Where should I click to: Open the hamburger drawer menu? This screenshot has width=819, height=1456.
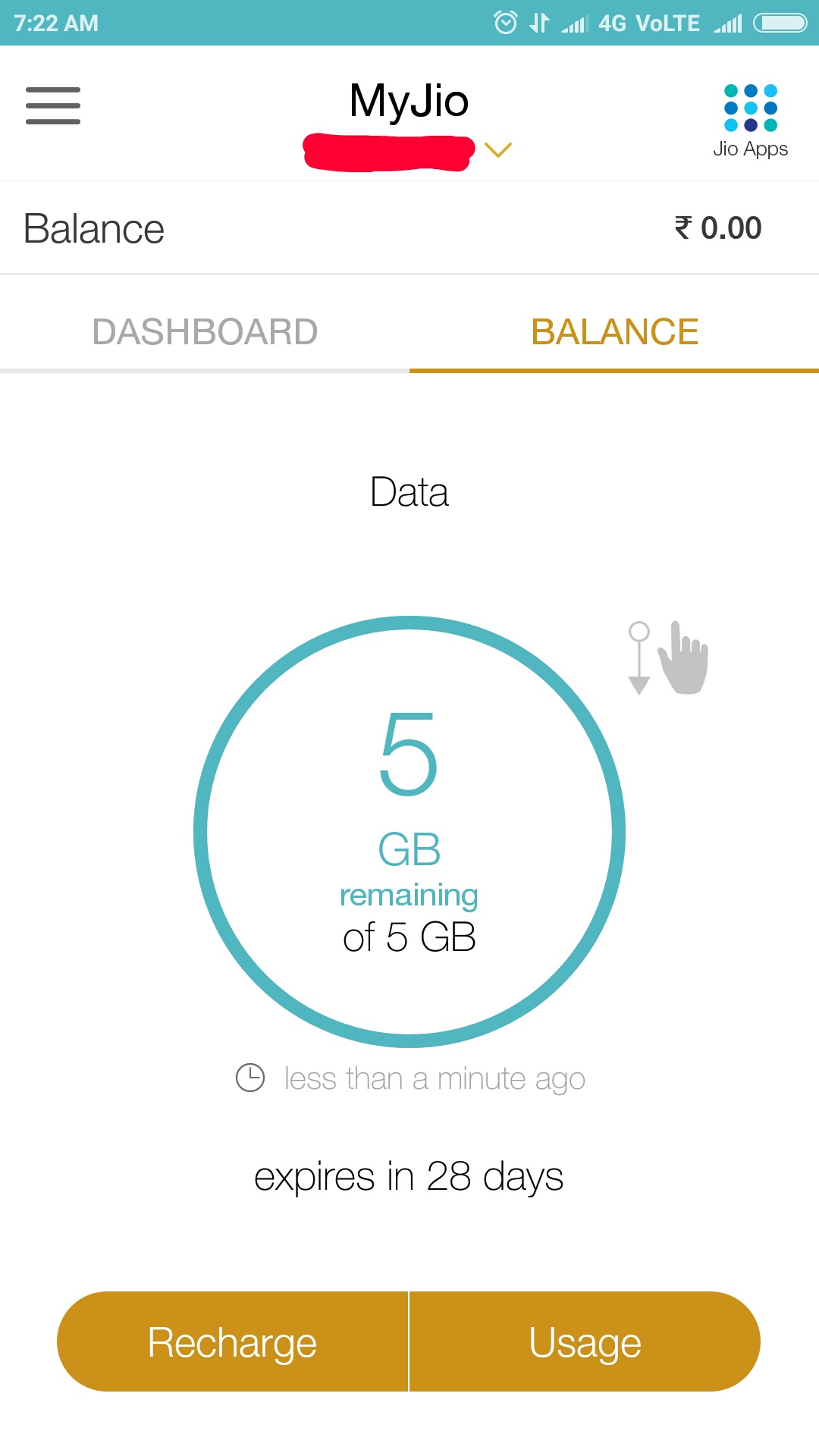[53, 105]
